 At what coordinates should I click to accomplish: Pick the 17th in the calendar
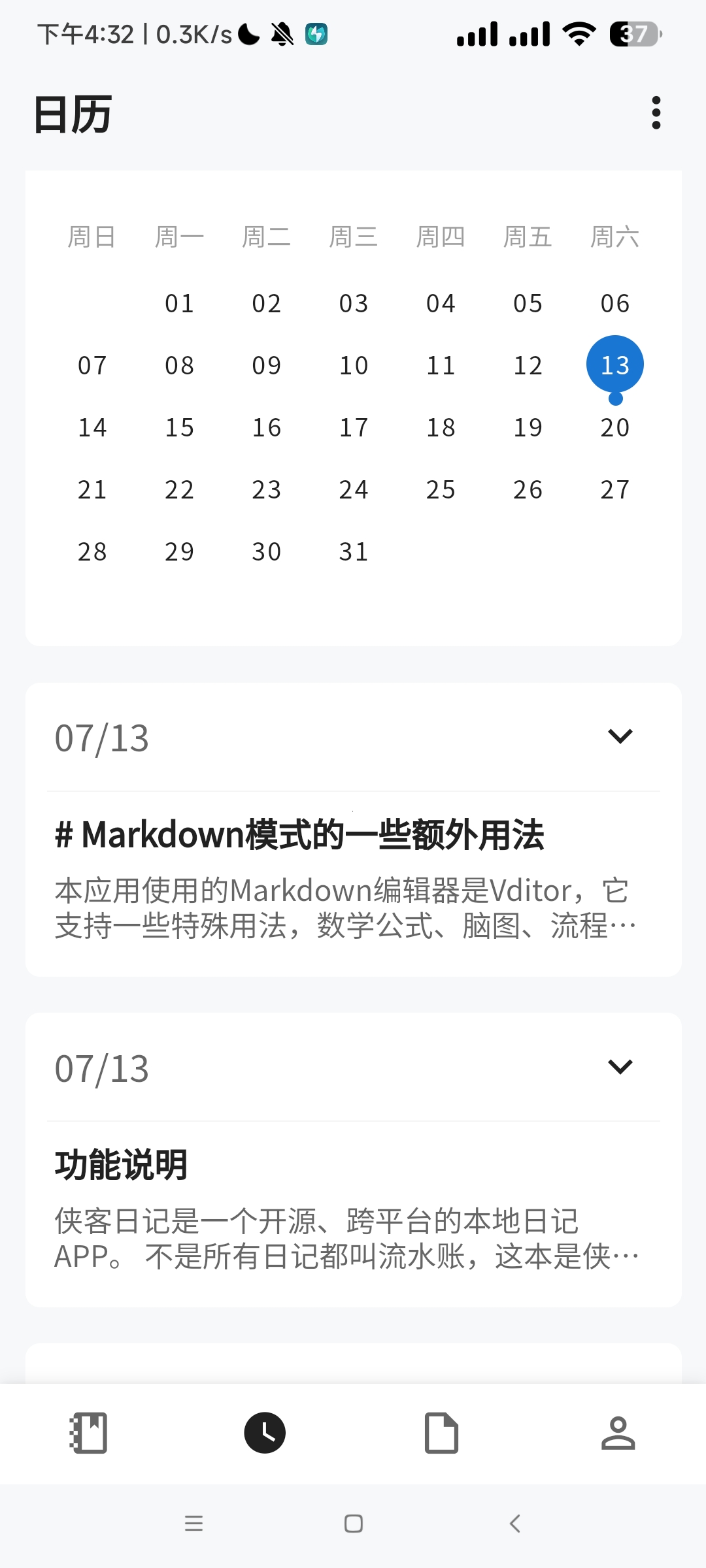pos(354,427)
